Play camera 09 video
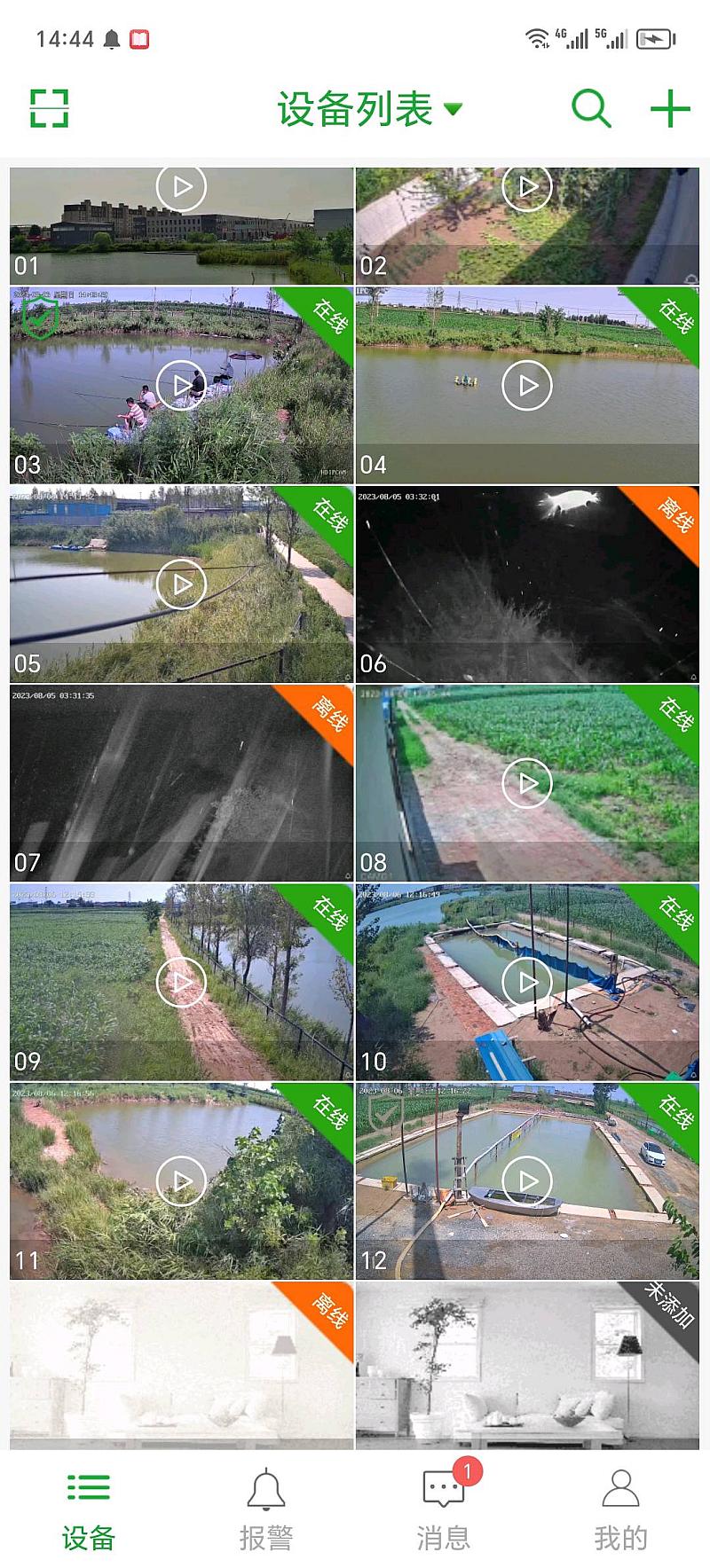 181,982
